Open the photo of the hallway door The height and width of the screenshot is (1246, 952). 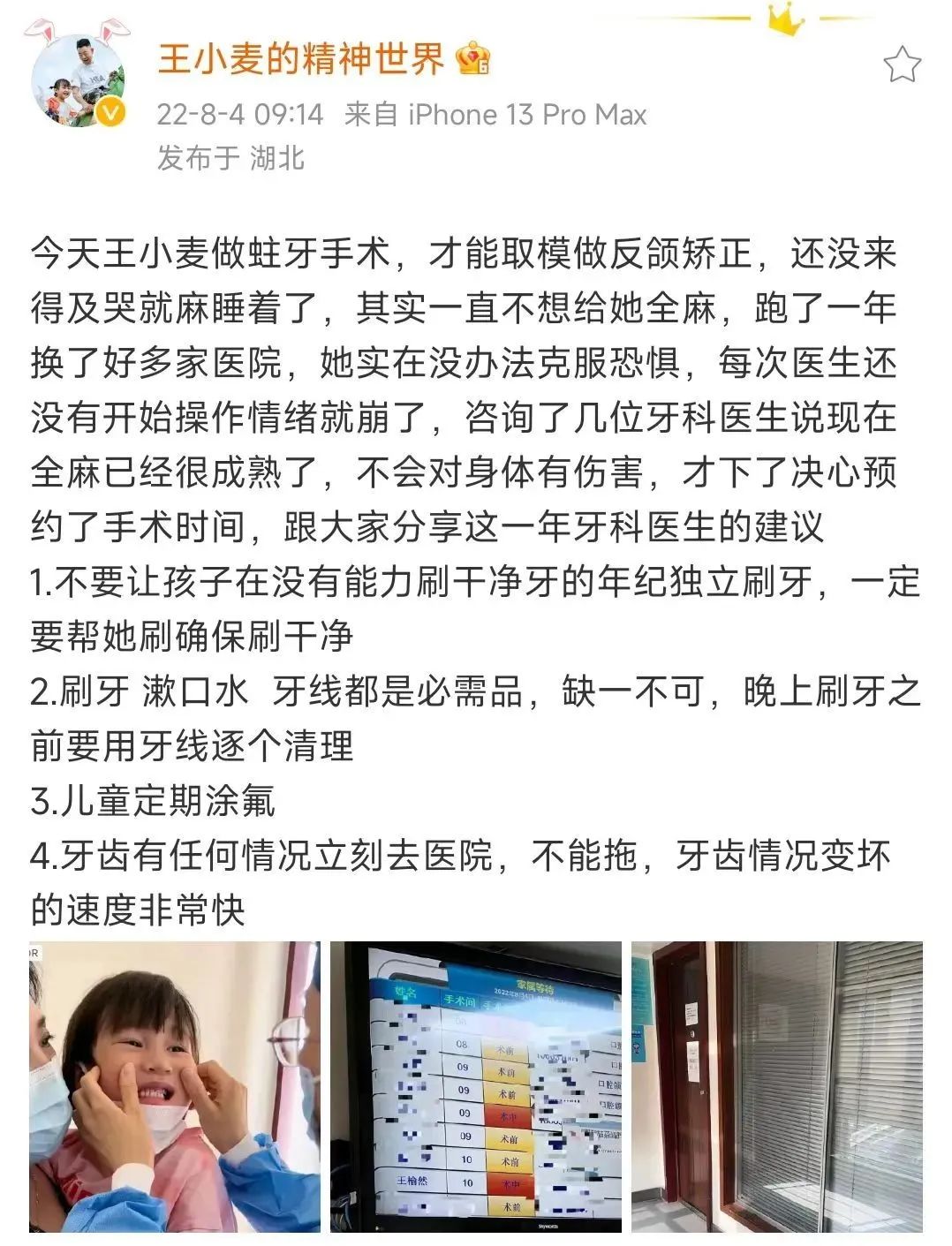(x=776, y=1086)
